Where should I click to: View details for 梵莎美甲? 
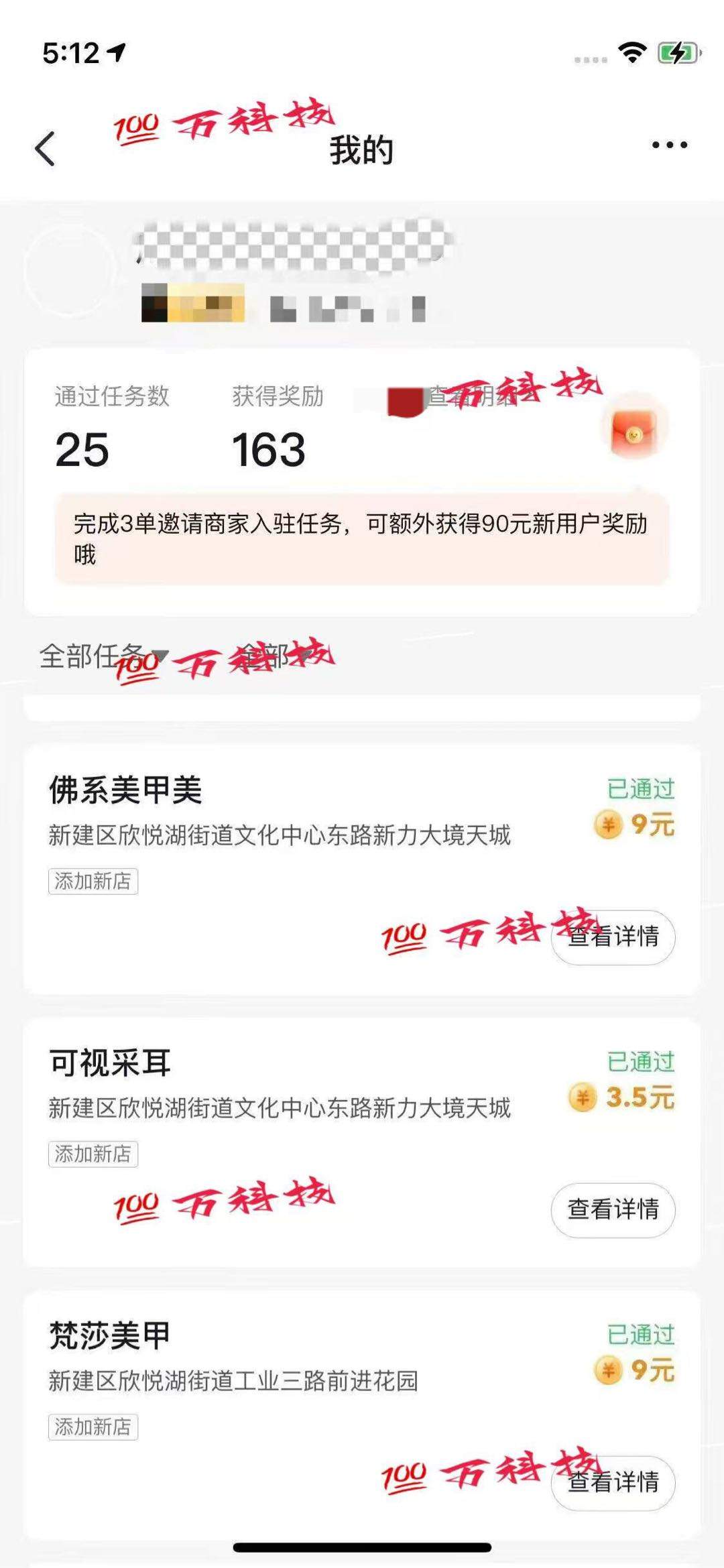click(613, 1482)
